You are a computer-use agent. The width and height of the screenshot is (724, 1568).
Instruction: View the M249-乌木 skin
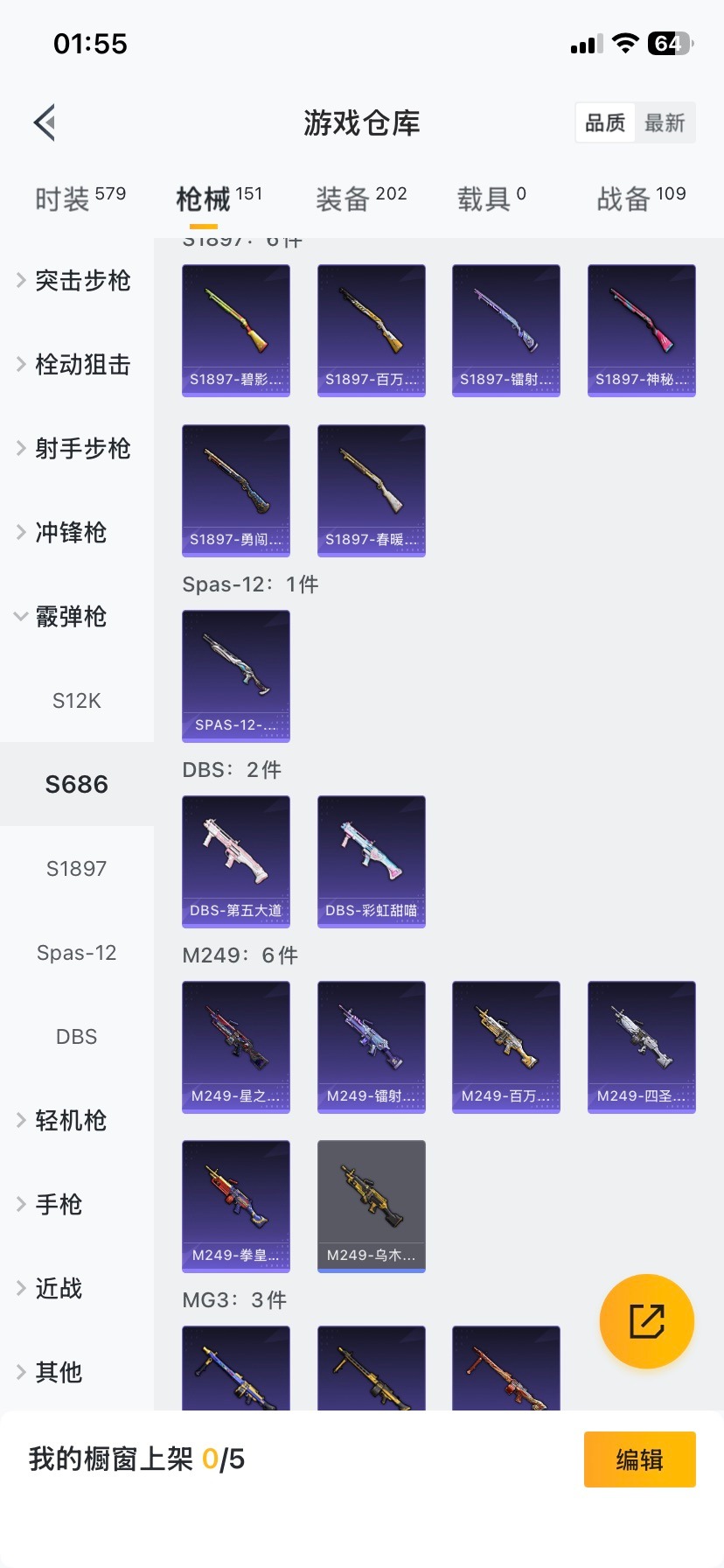[371, 1206]
